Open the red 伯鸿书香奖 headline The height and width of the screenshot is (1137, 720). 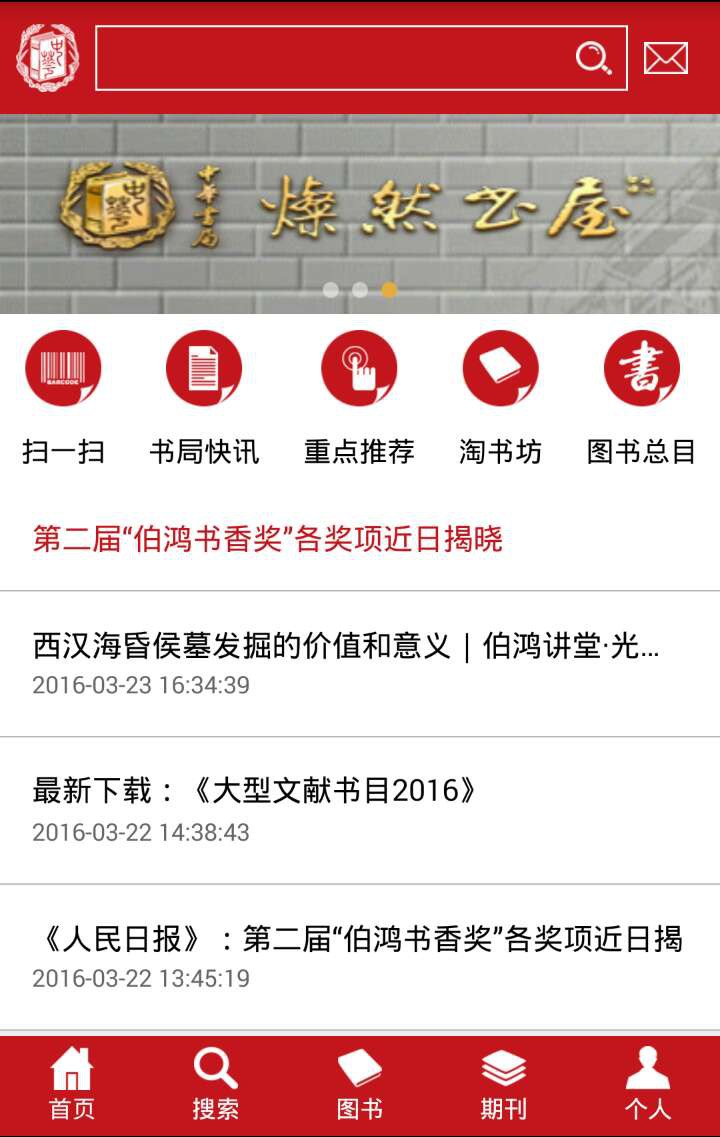(267, 539)
